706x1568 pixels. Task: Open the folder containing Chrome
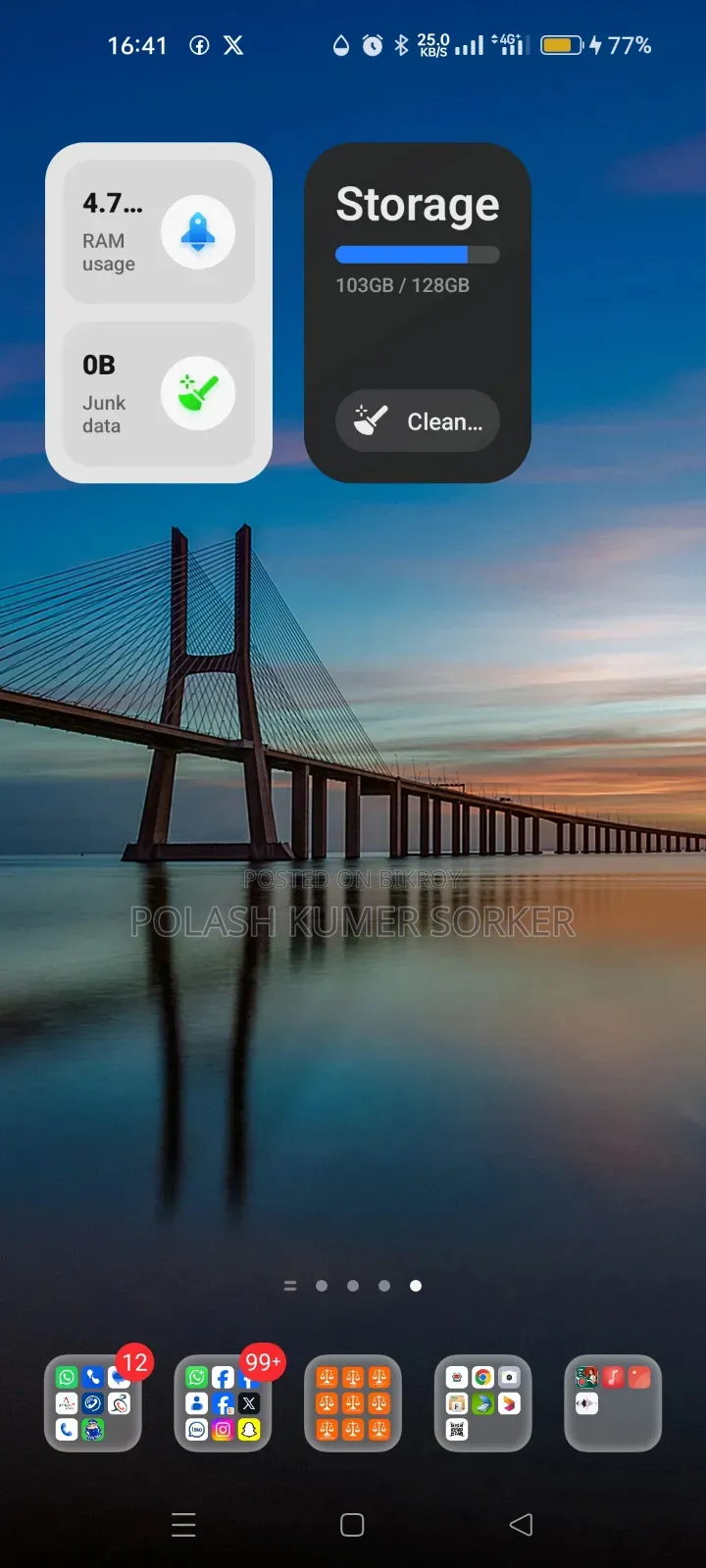pos(483,1403)
